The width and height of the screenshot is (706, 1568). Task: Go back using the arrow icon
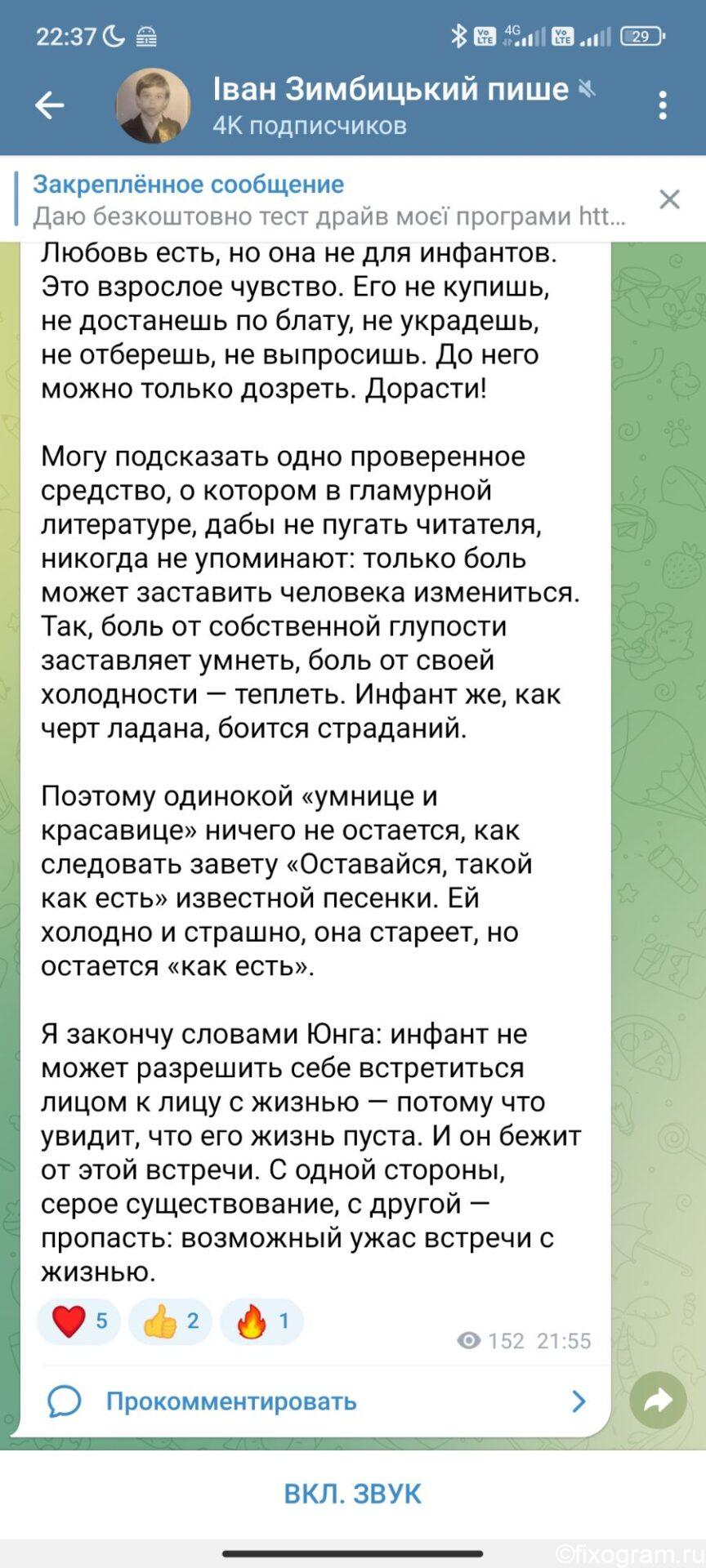click(x=49, y=105)
